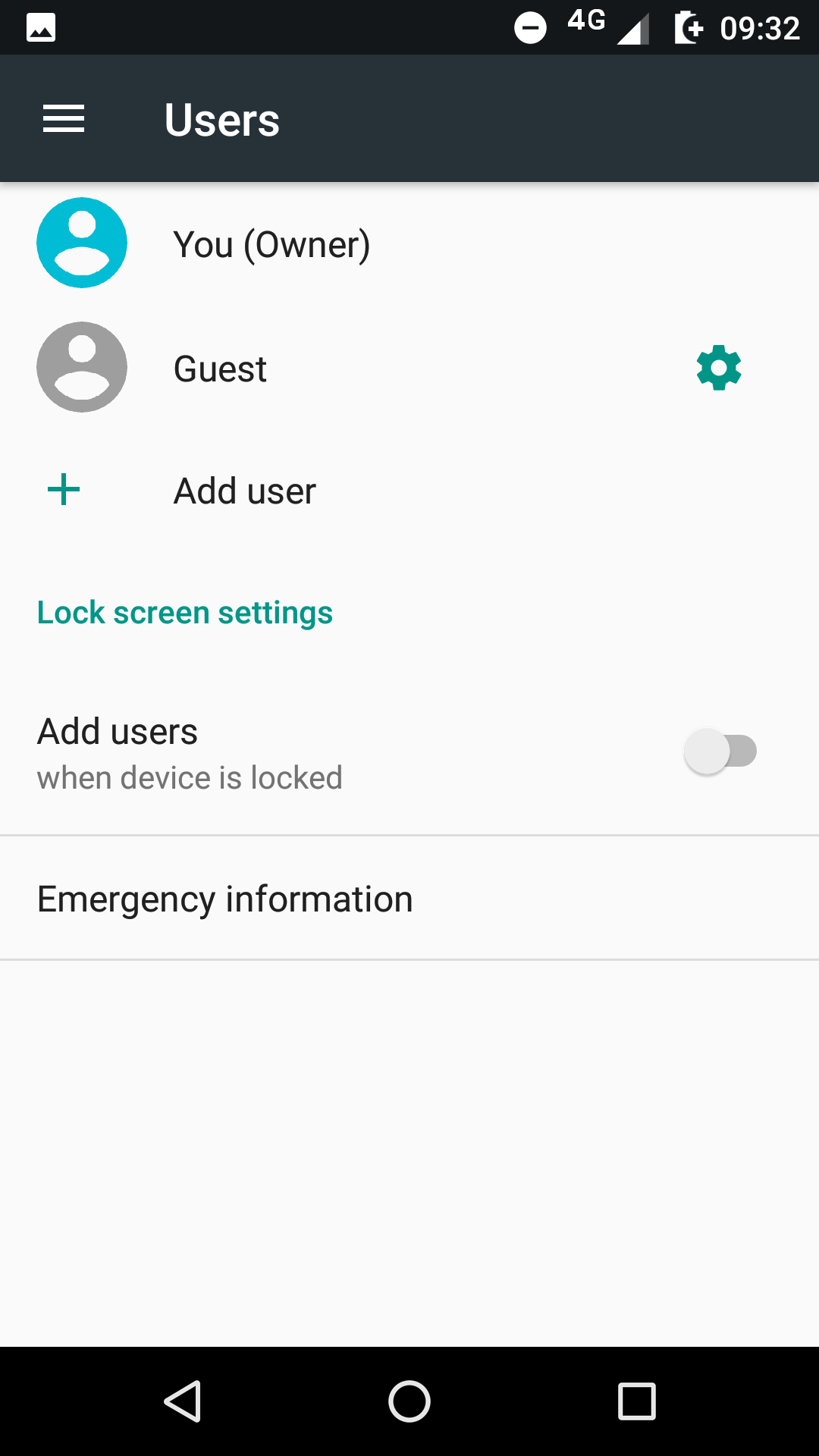The width and height of the screenshot is (819, 1456).
Task: Enable Add users when device is locked
Action: (x=720, y=752)
